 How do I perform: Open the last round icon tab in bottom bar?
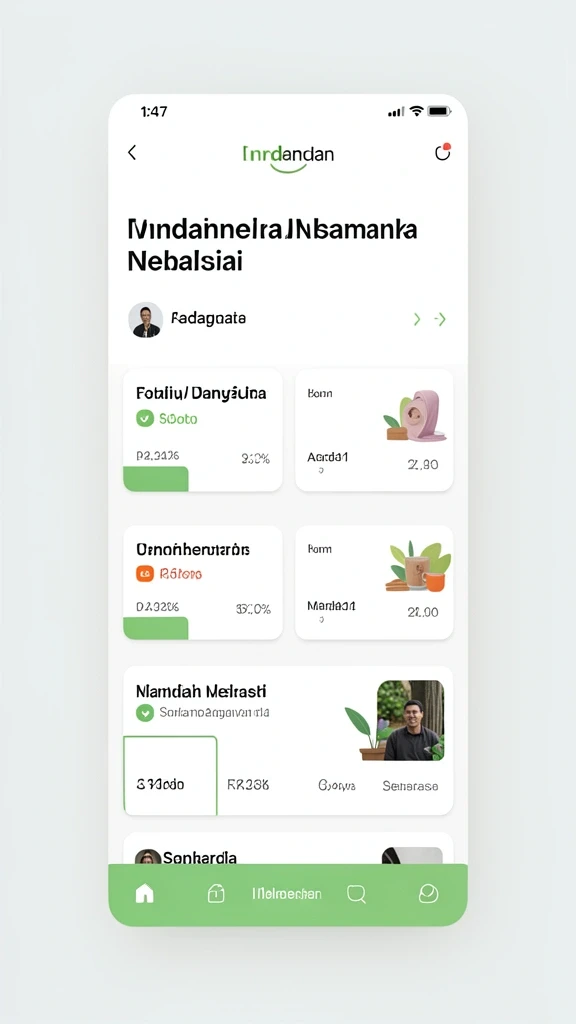point(428,894)
